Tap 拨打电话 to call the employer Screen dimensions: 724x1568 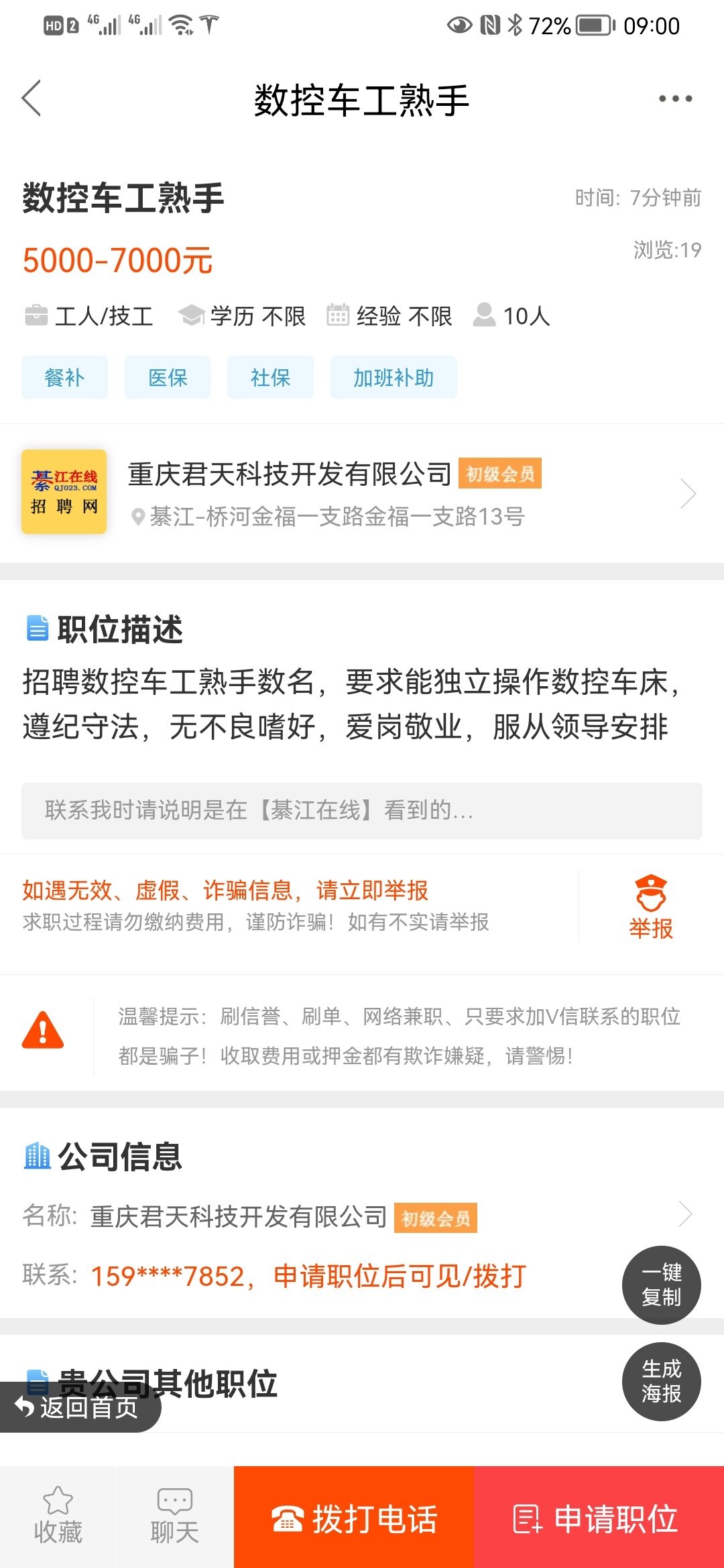click(x=354, y=1517)
